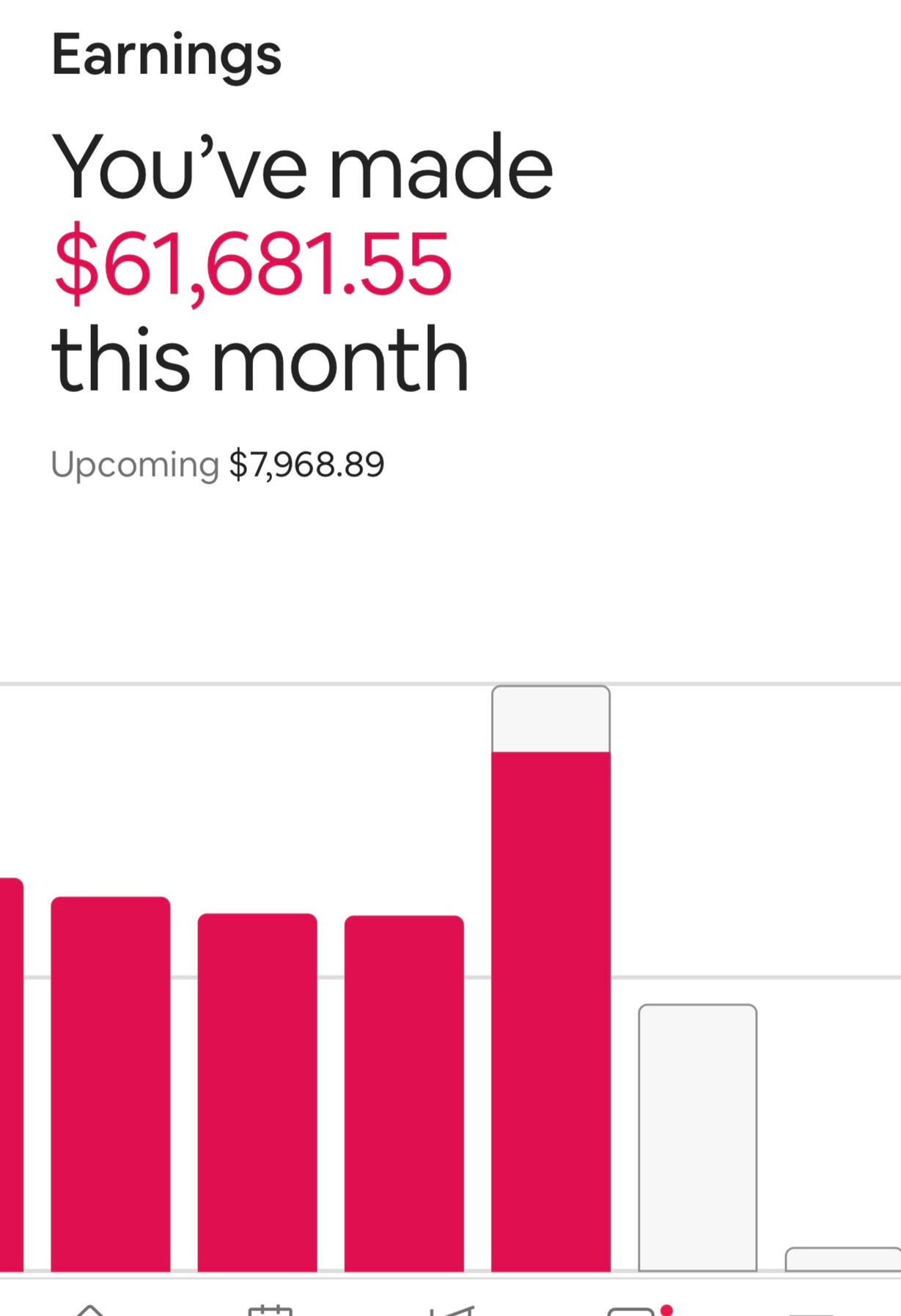Viewport: 901px width, 1316px height.
Task: Select the bar just left of the tallest
Action: (404, 1092)
